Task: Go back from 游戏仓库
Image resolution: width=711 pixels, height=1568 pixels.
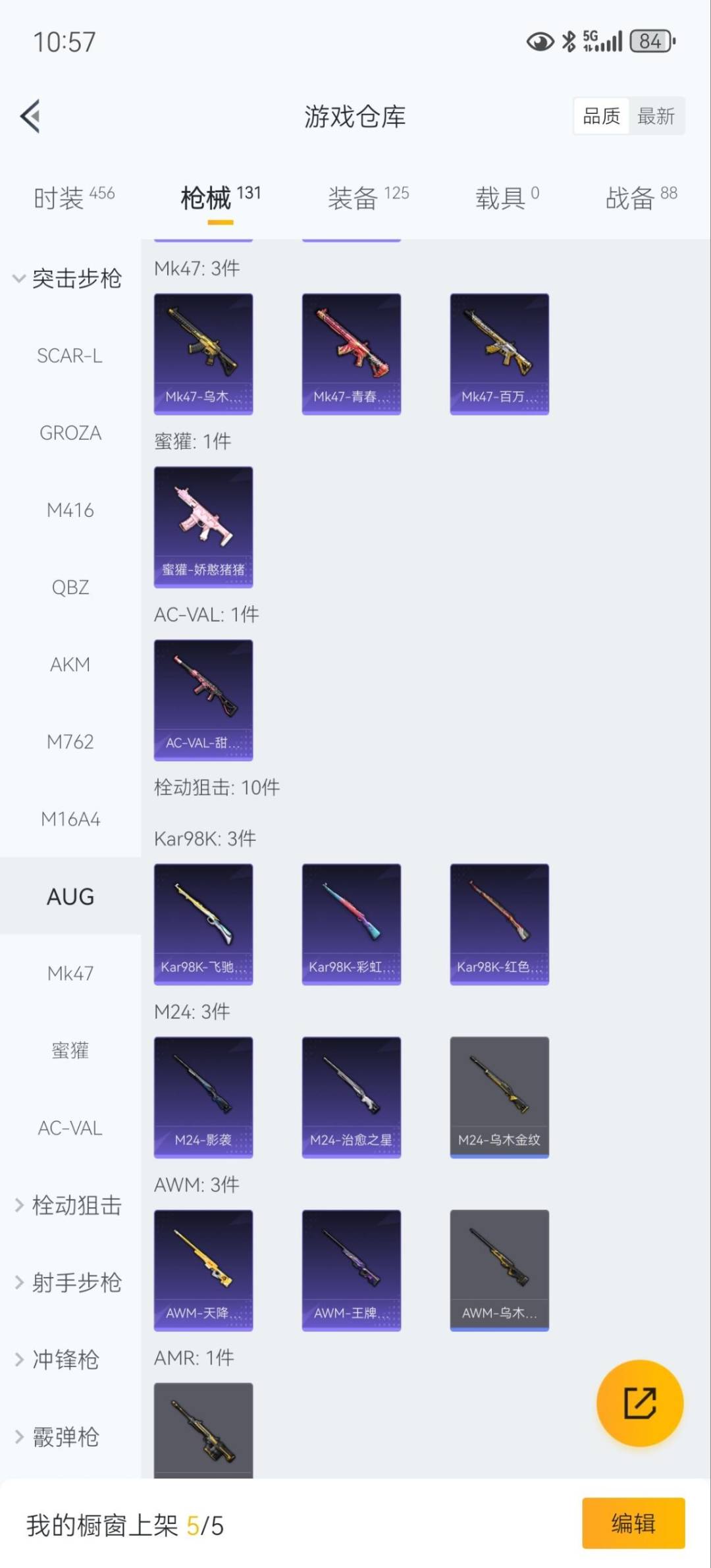Action: coord(30,116)
